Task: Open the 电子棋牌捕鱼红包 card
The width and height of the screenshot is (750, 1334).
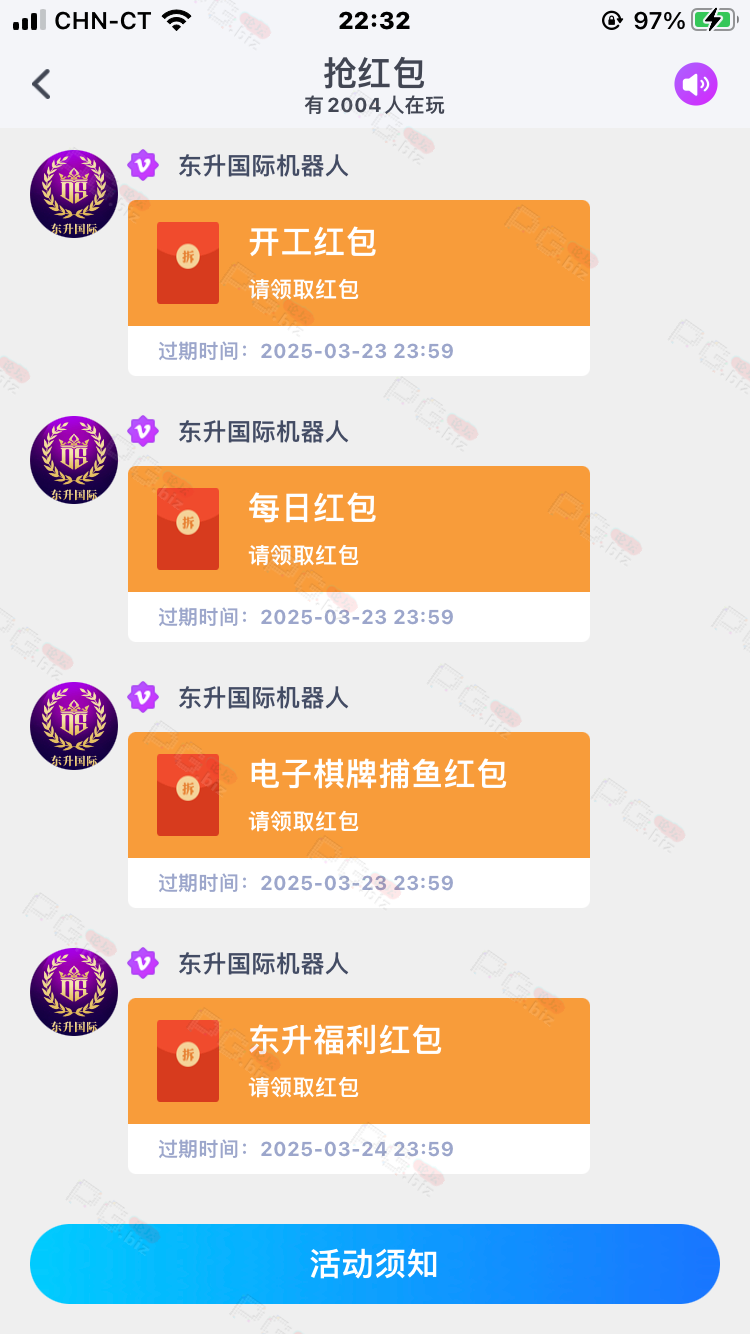Action: point(359,820)
